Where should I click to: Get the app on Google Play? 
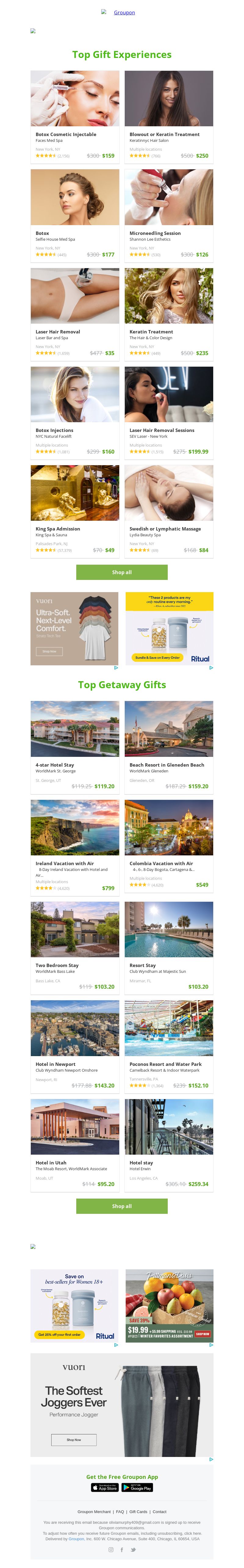click(x=137, y=1488)
